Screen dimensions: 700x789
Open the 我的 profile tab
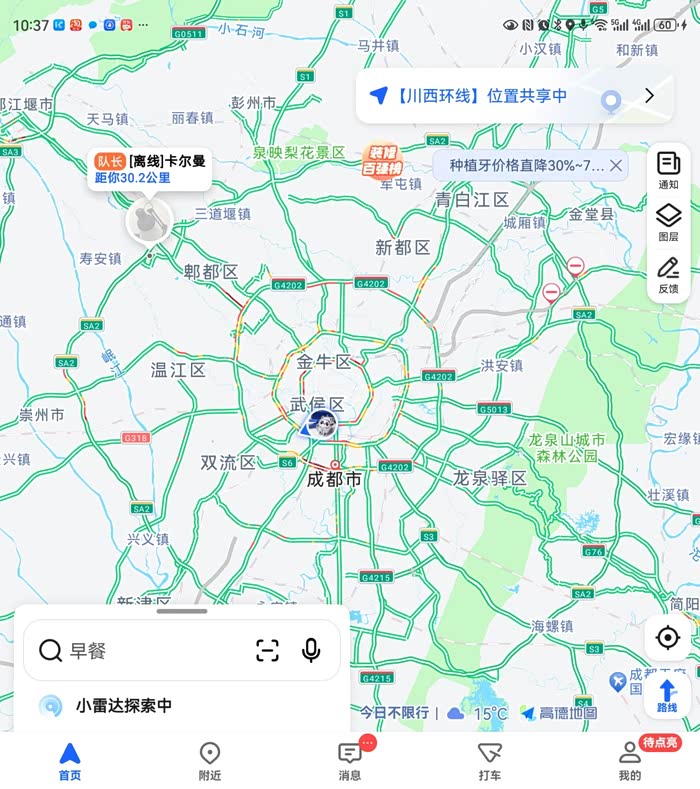point(630,760)
